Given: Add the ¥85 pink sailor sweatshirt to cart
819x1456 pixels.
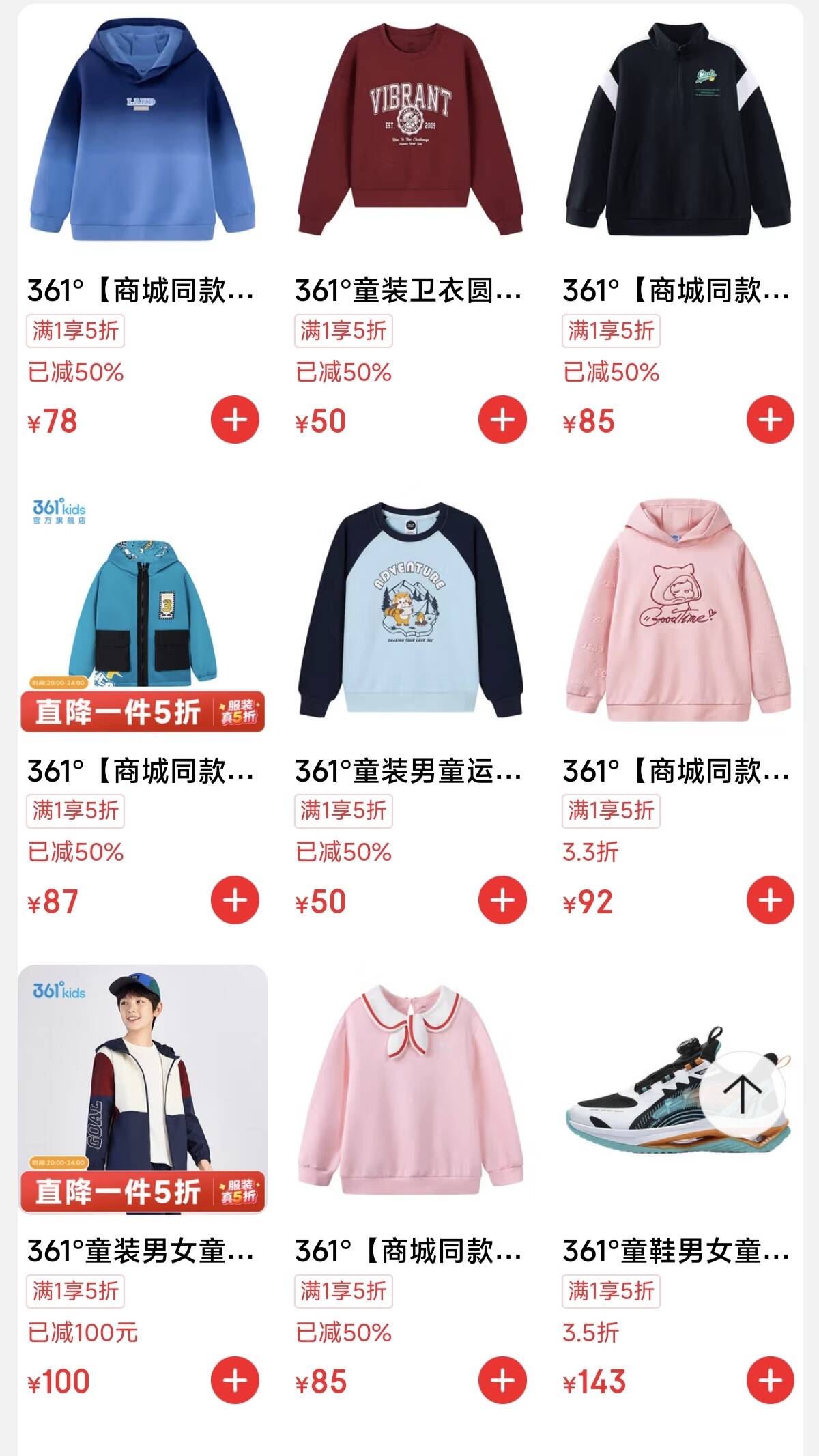Looking at the screenshot, I should point(502,1380).
